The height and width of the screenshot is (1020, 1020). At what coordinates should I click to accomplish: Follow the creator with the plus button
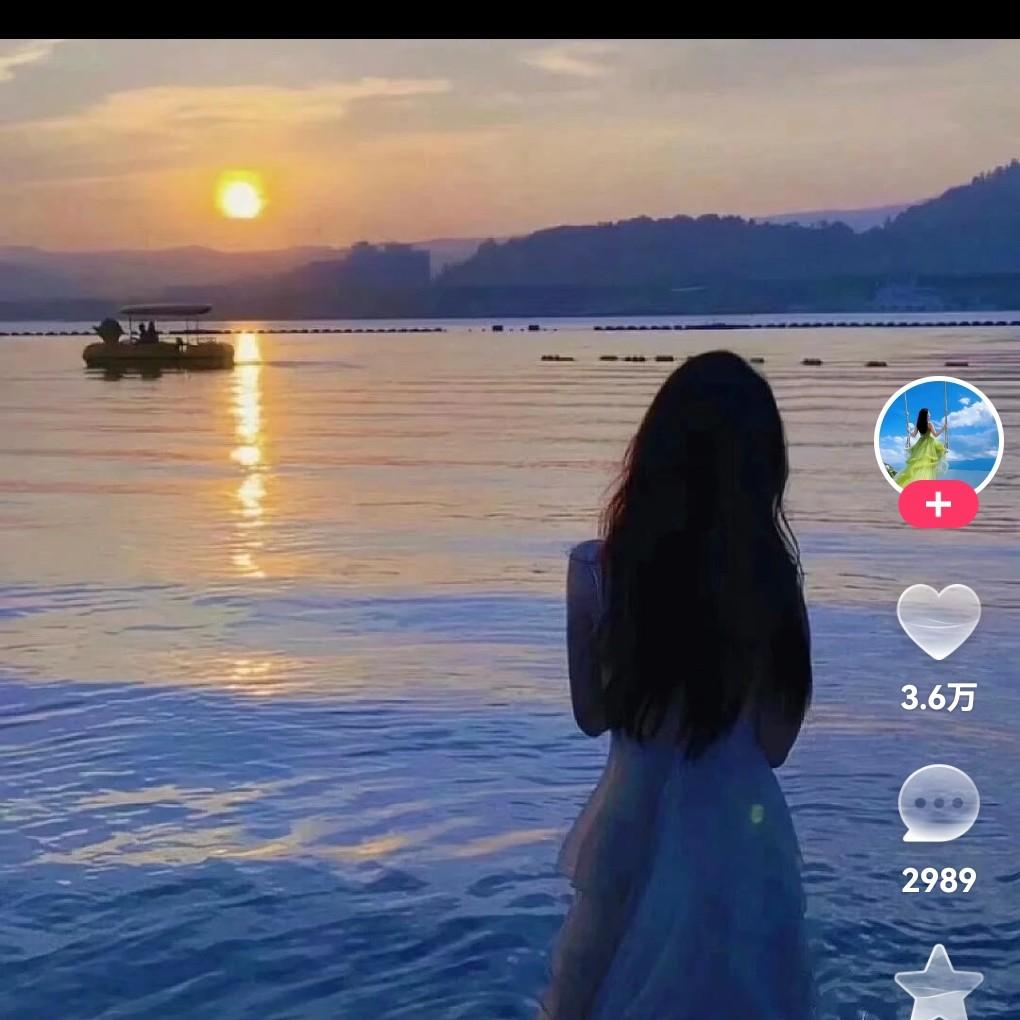[x=938, y=504]
